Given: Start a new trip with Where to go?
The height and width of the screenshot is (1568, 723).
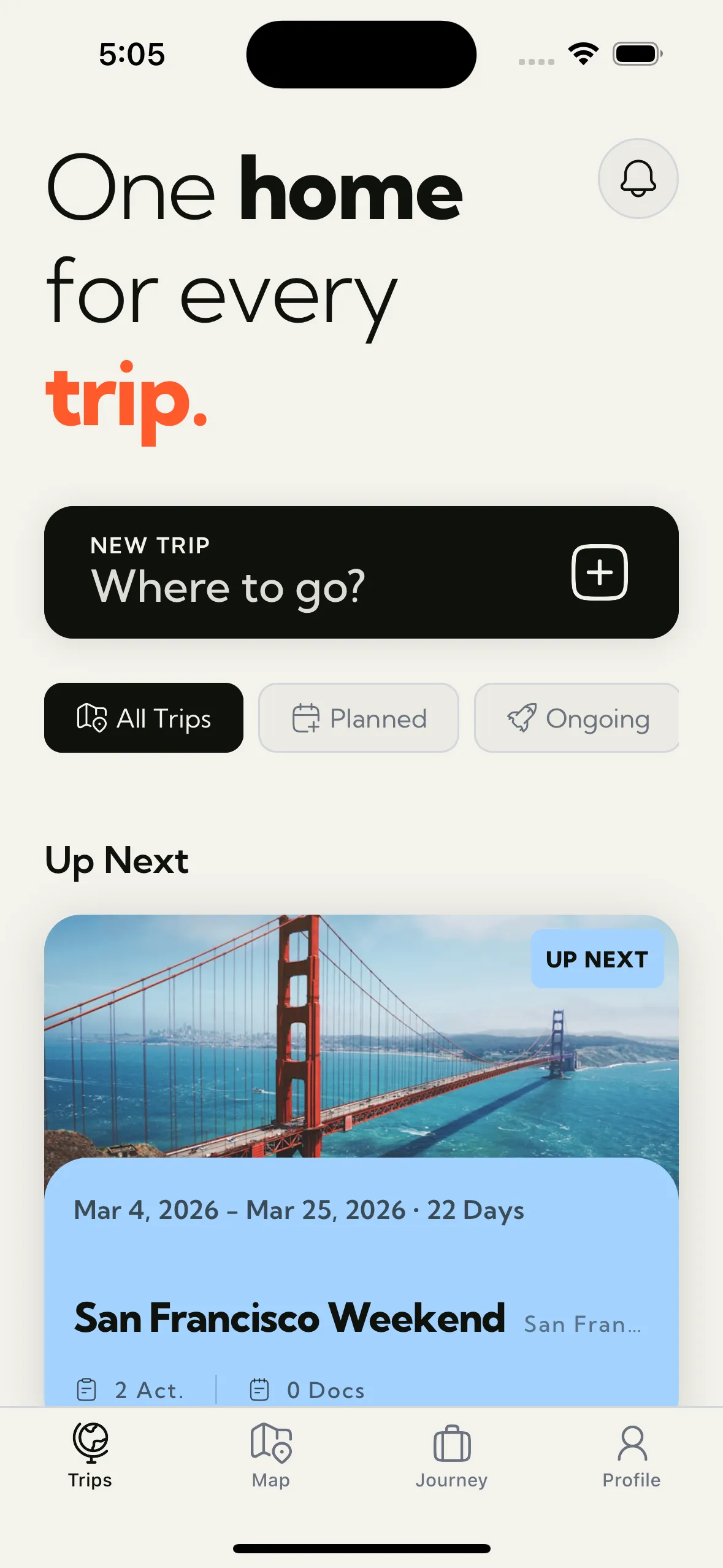Looking at the screenshot, I should 361,572.
